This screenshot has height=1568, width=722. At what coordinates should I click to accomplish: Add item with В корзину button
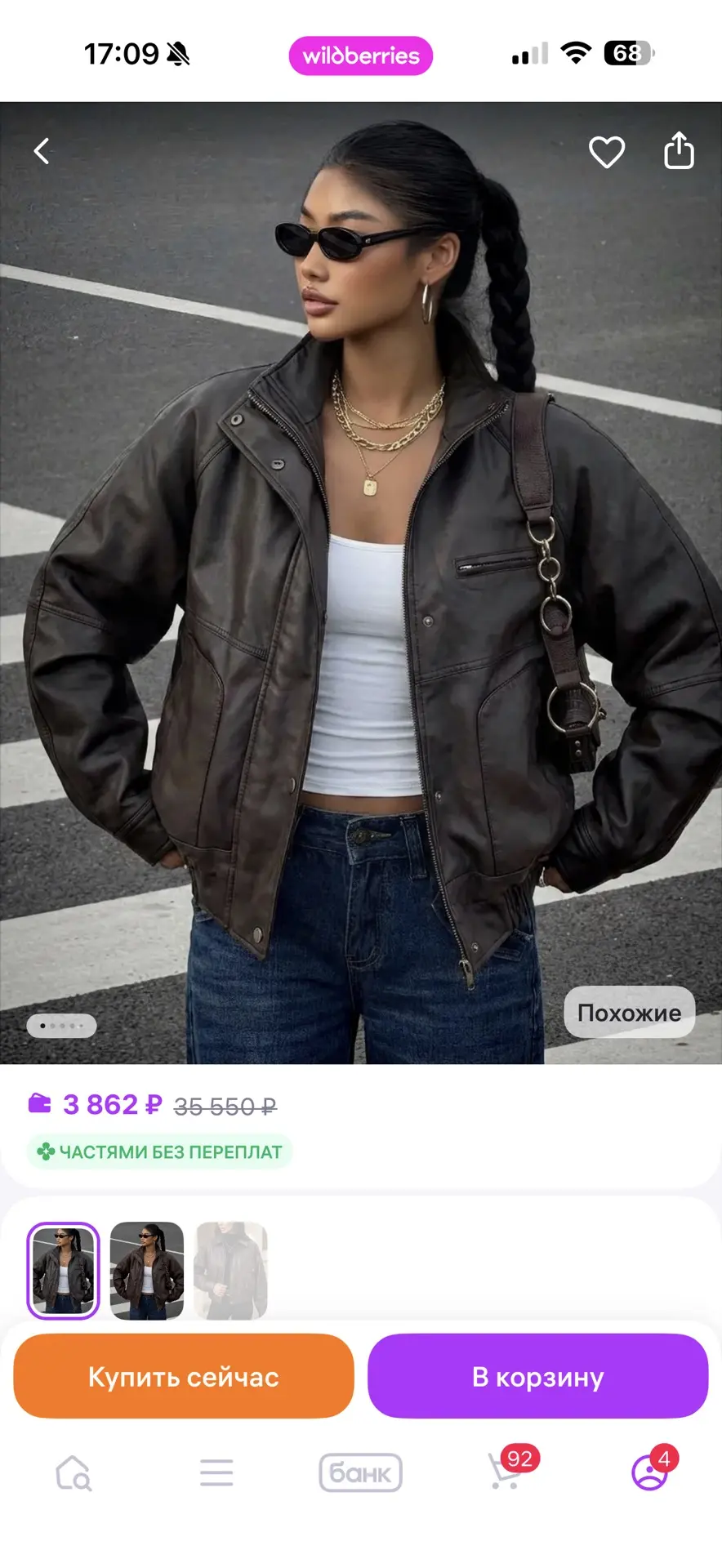click(537, 1377)
